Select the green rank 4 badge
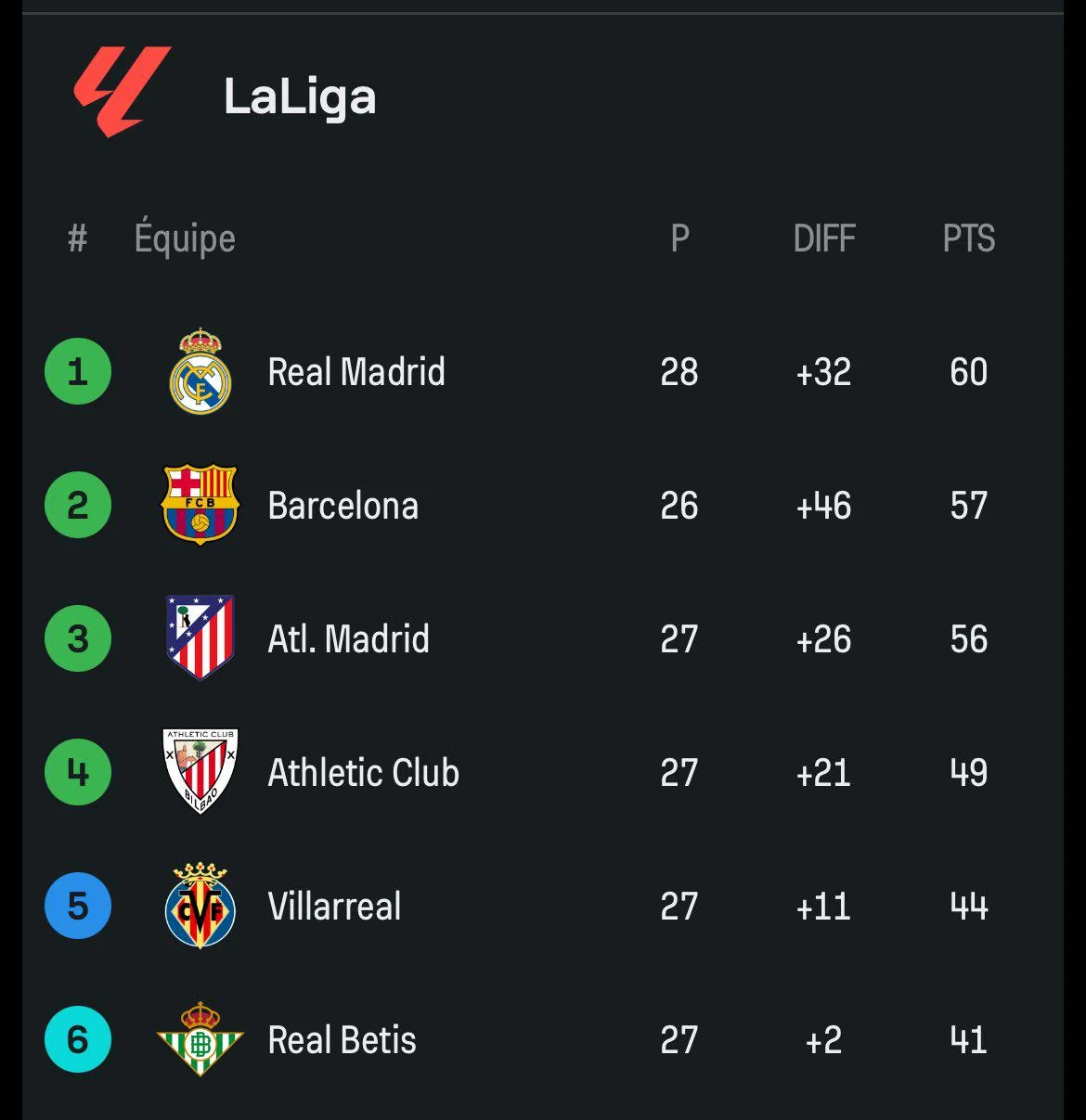1086x1120 pixels. pos(77,772)
